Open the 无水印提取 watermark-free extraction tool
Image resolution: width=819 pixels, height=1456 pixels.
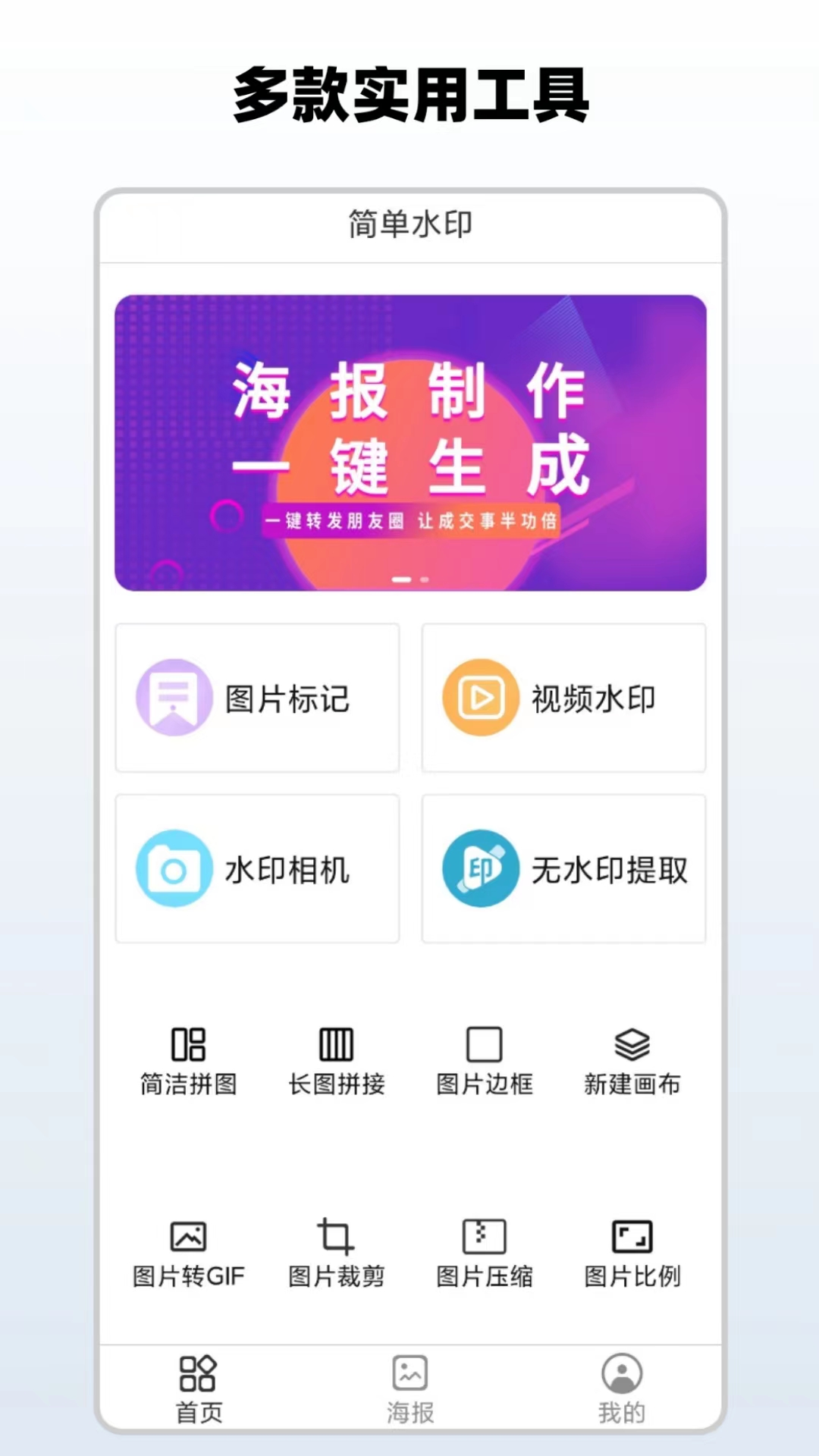point(563,869)
